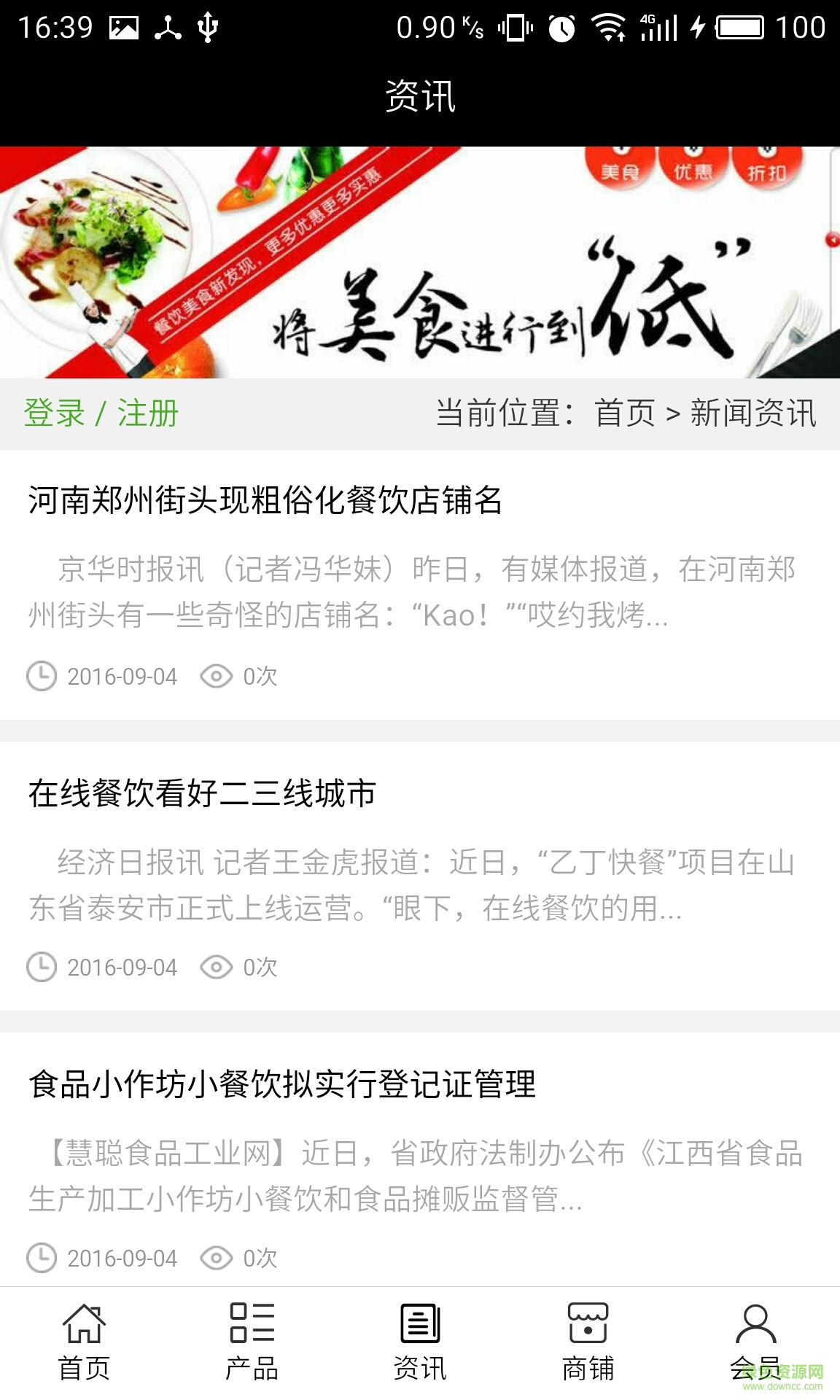Open the 注册 register link
Image resolution: width=840 pixels, height=1400 pixels.
pos(148,413)
